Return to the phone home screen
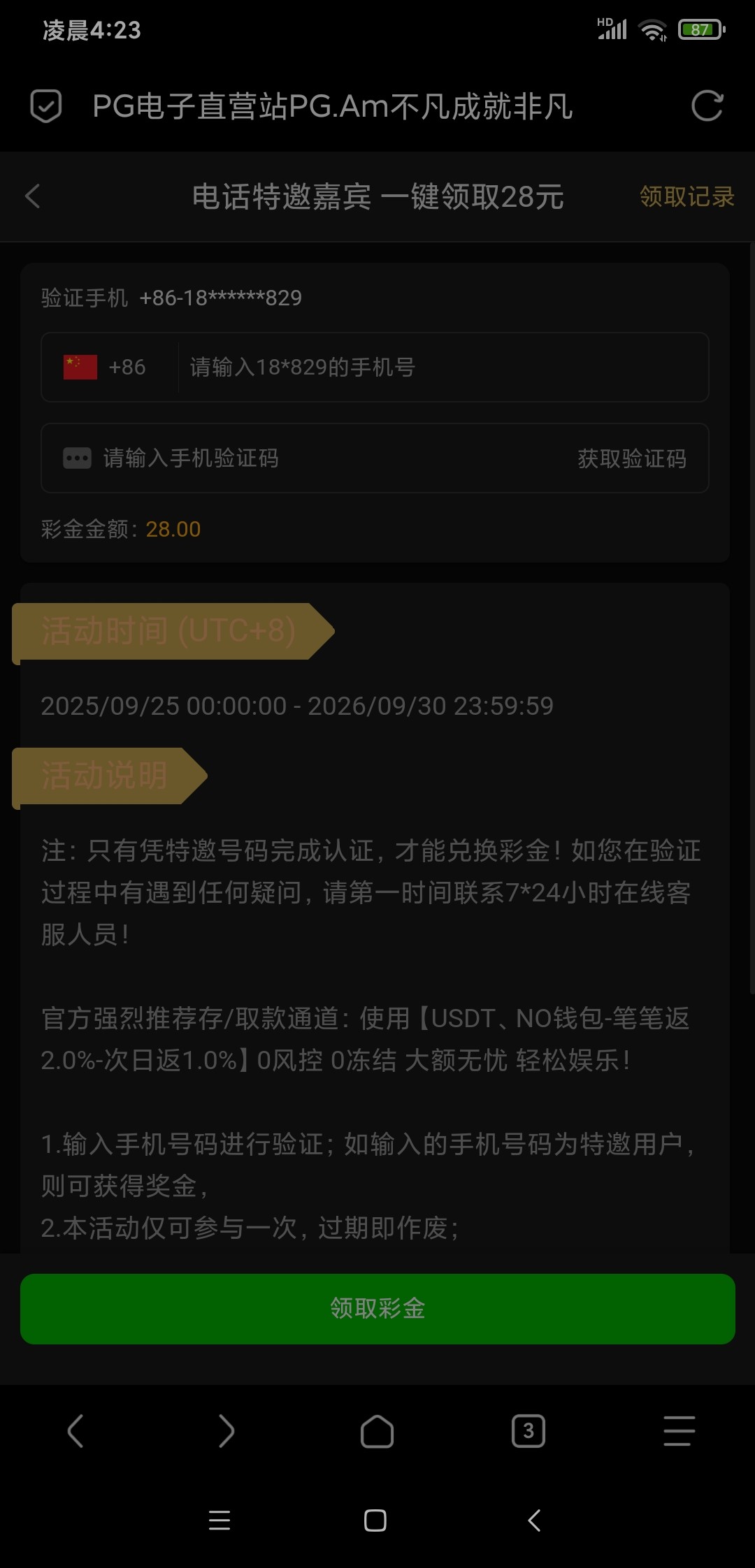This screenshot has height=1568, width=755. 375,1520
